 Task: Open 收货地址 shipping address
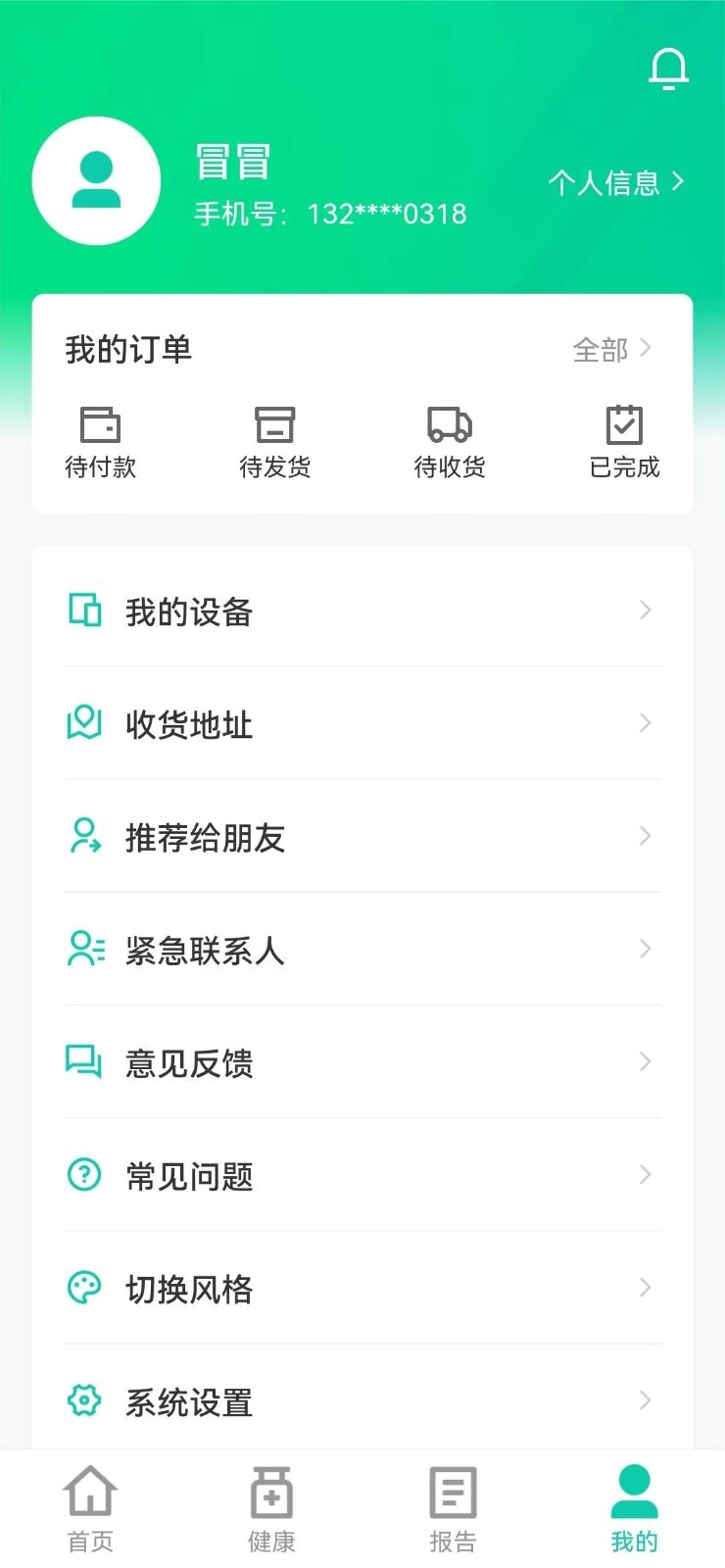pyautogui.click(x=362, y=724)
